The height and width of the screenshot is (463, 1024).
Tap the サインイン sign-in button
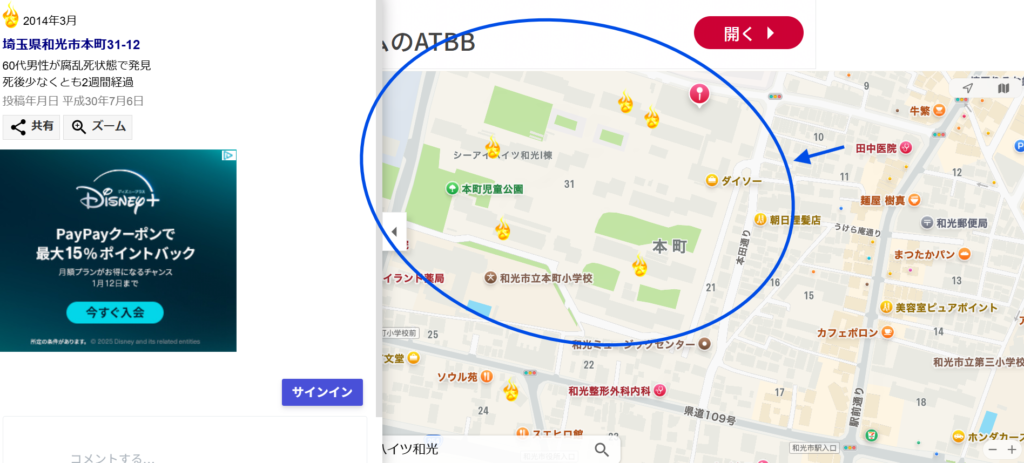322,392
